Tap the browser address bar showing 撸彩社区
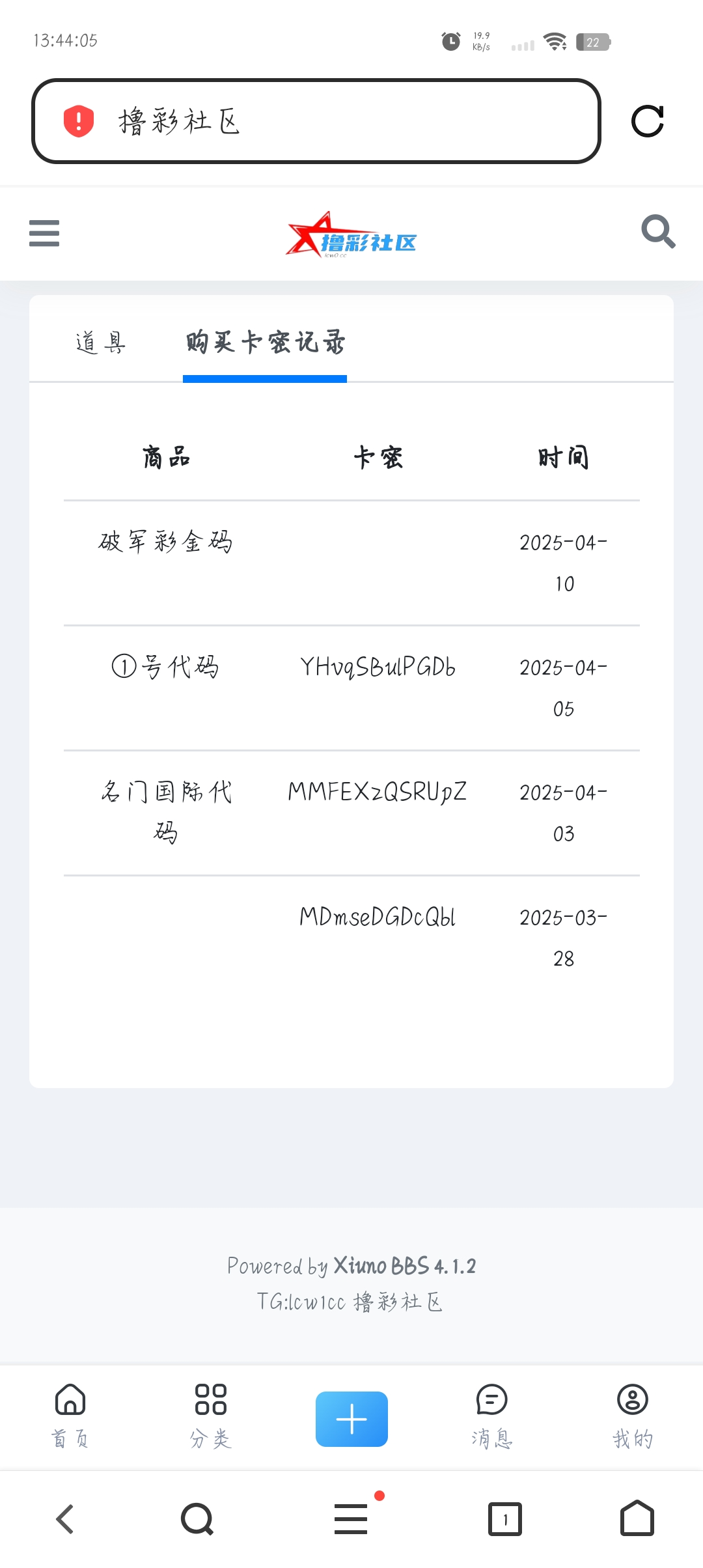Viewport: 703px width, 1568px height. coord(316,121)
